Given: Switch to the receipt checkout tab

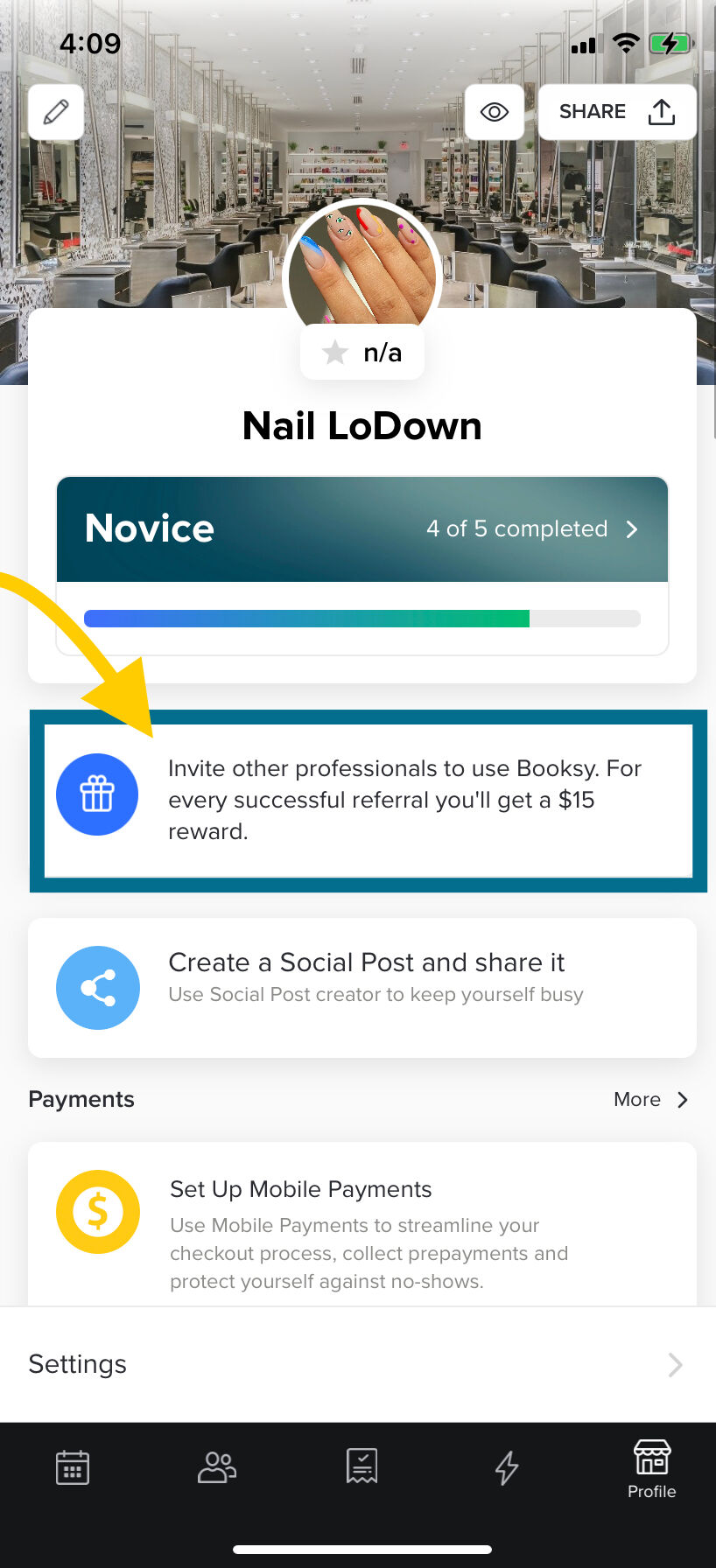Looking at the screenshot, I should [x=362, y=1467].
